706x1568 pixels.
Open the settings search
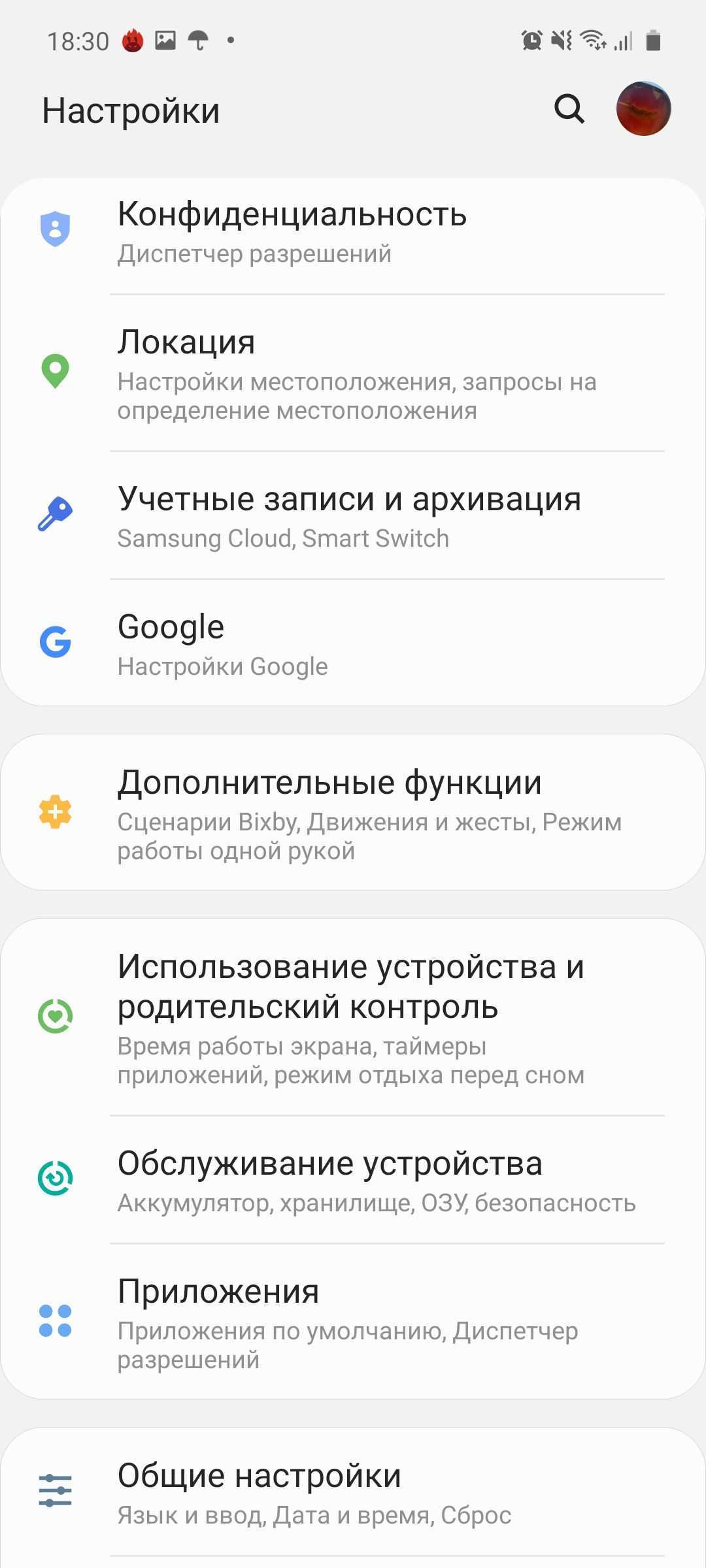click(x=569, y=109)
